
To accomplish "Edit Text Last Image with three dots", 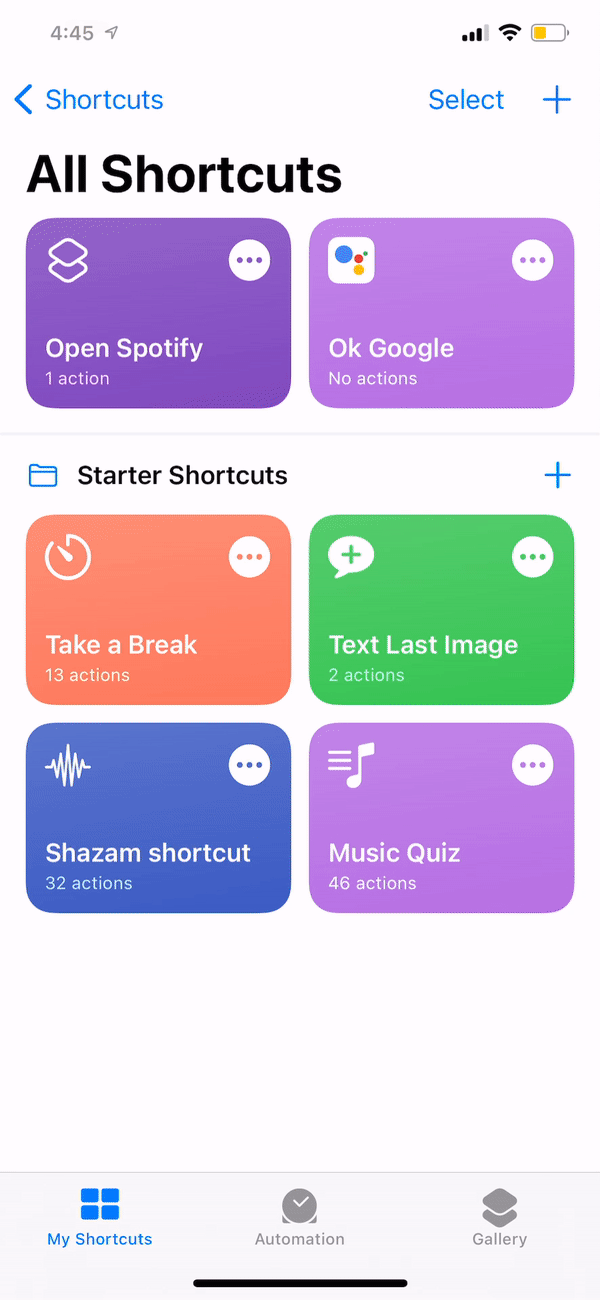I will [x=533, y=557].
